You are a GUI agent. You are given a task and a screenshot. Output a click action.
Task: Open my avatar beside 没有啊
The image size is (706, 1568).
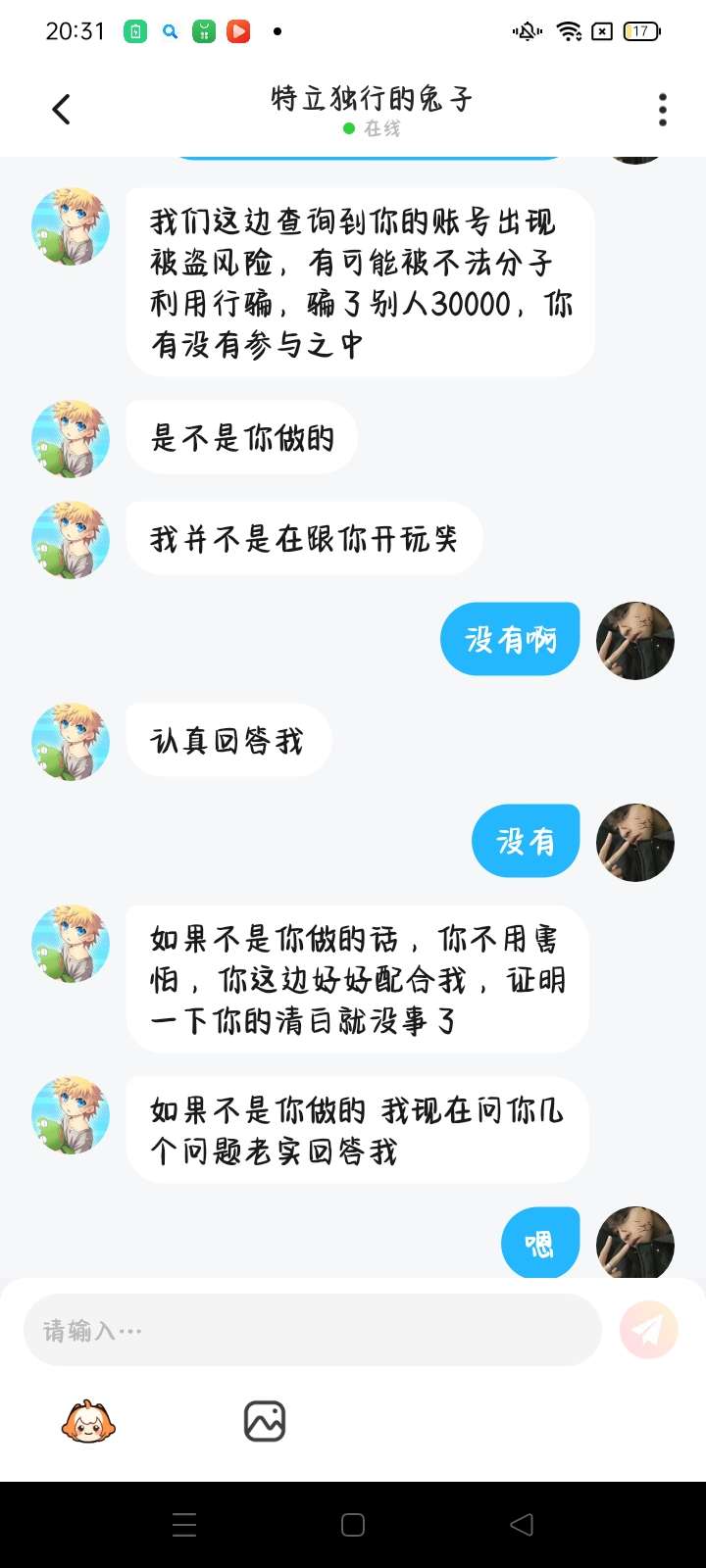(634, 641)
